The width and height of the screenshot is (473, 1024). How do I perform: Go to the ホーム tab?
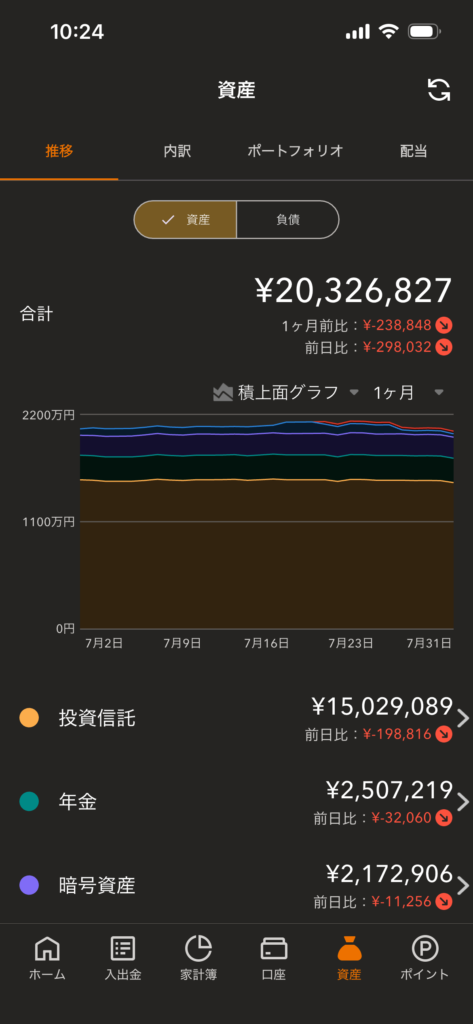click(x=47, y=957)
